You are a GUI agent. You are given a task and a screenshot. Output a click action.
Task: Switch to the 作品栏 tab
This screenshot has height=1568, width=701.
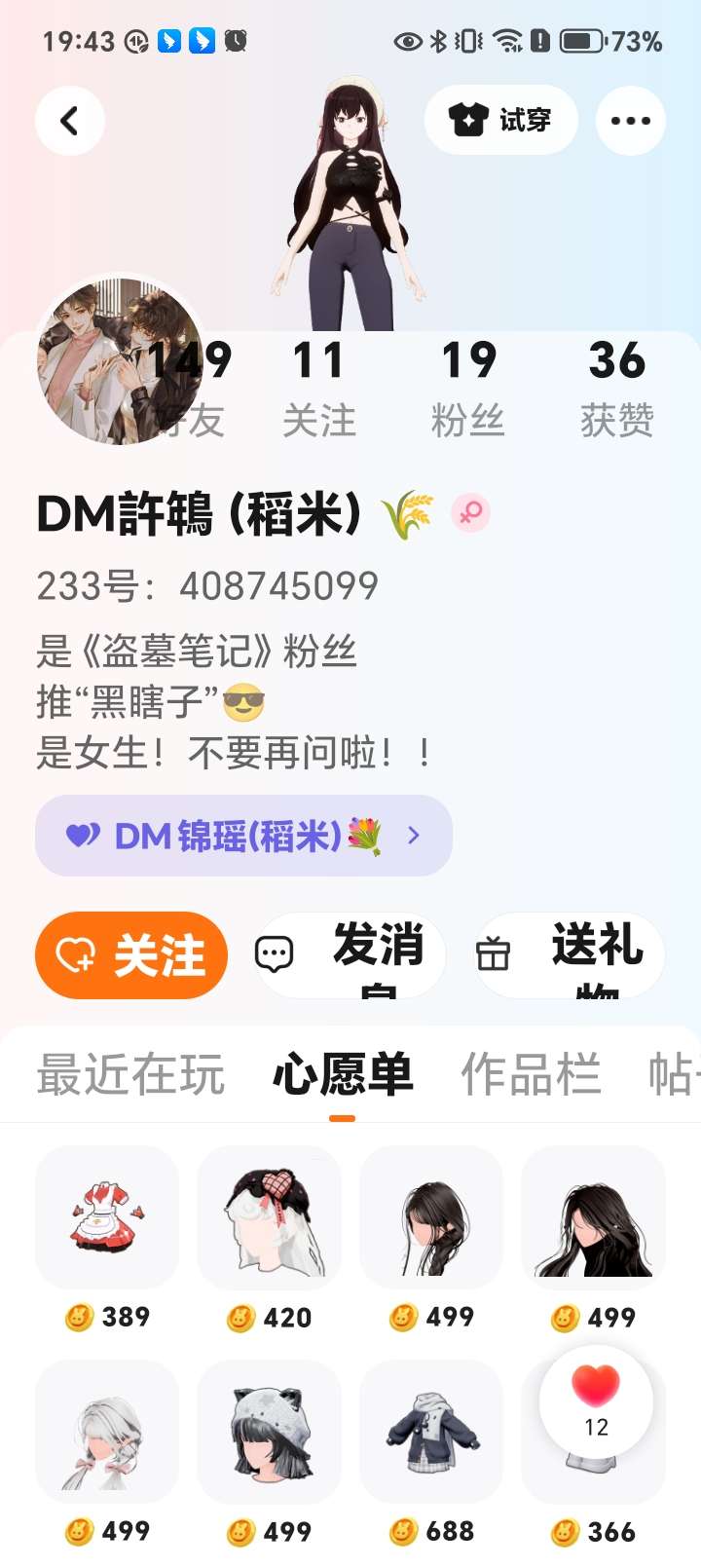pyautogui.click(x=531, y=1074)
